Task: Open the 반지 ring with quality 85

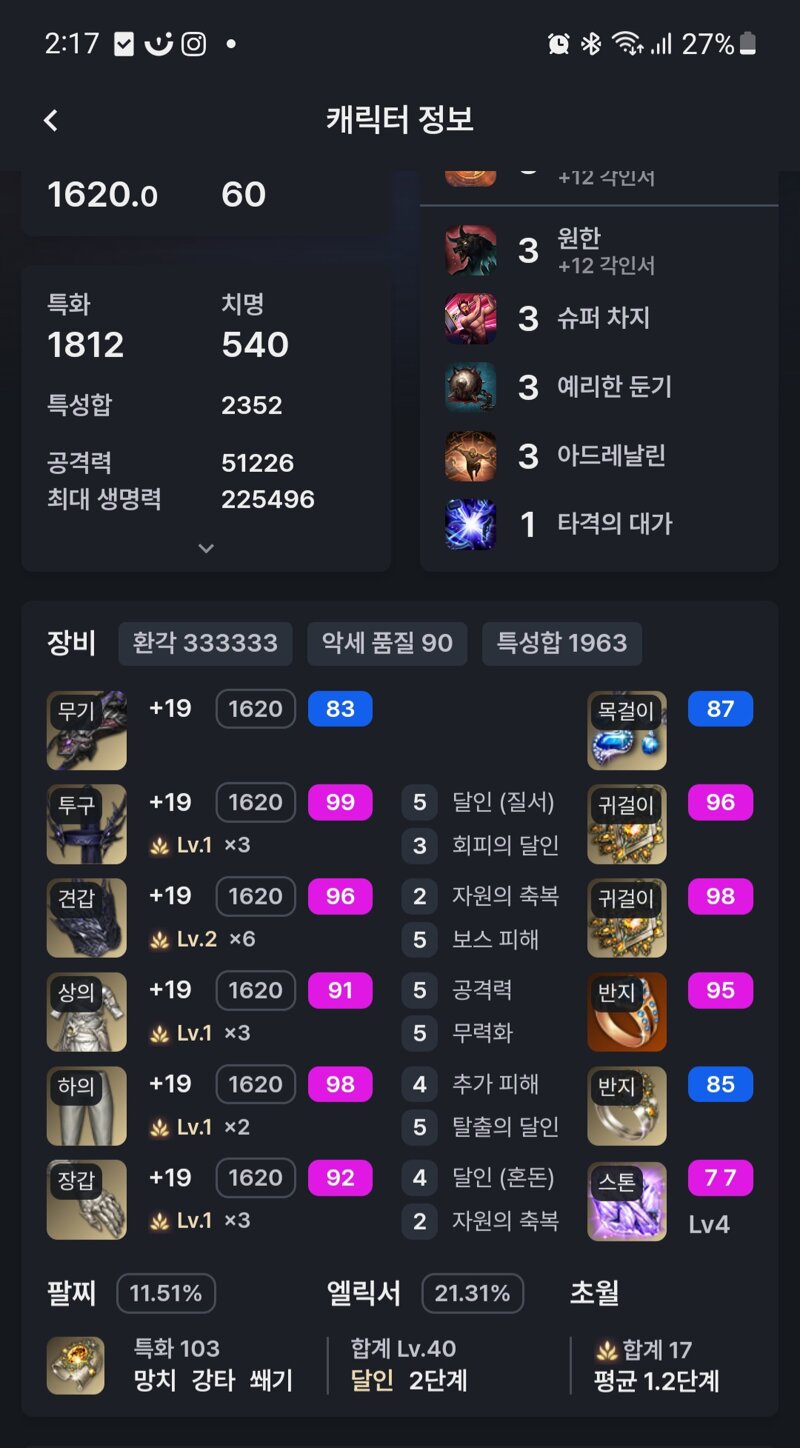Action: click(627, 1106)
